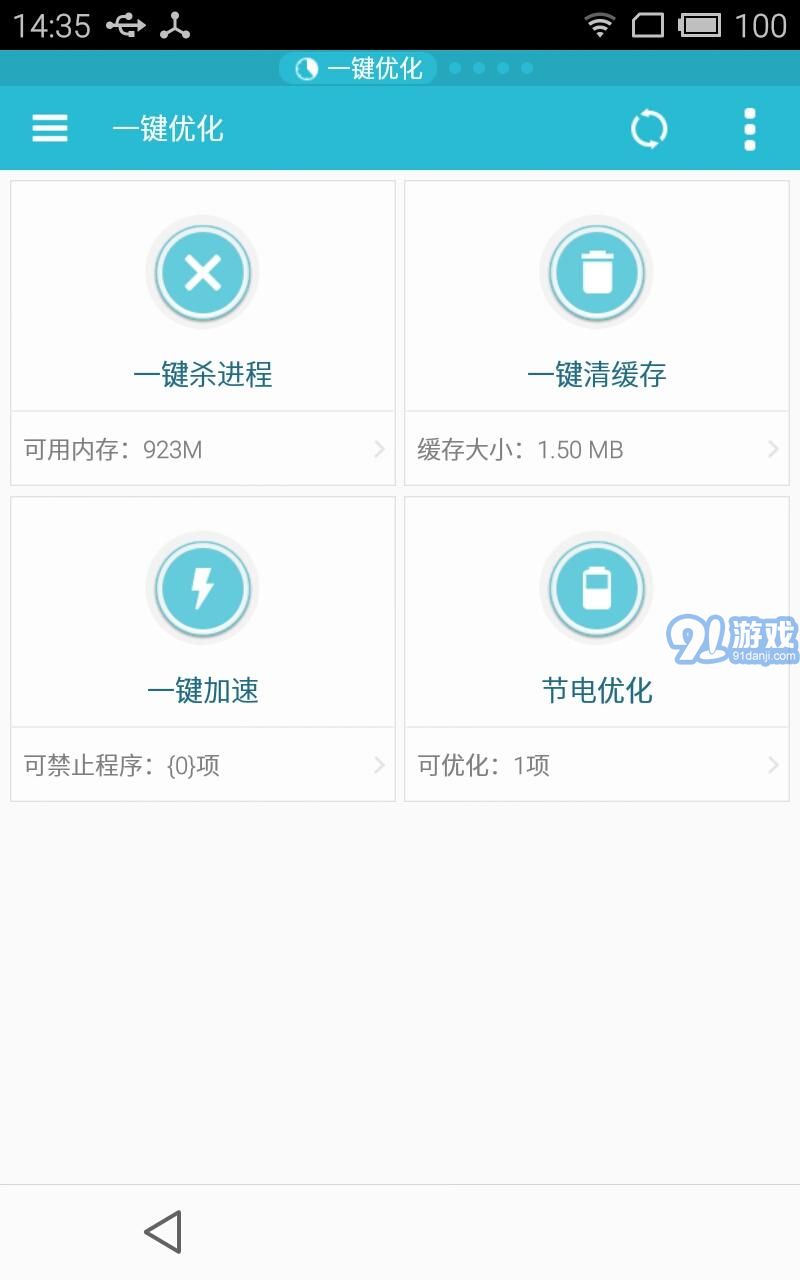View the 缓存大小 1.50 MB details row
The width and height of the screenshot is (800, 1280).
[597, 450]
